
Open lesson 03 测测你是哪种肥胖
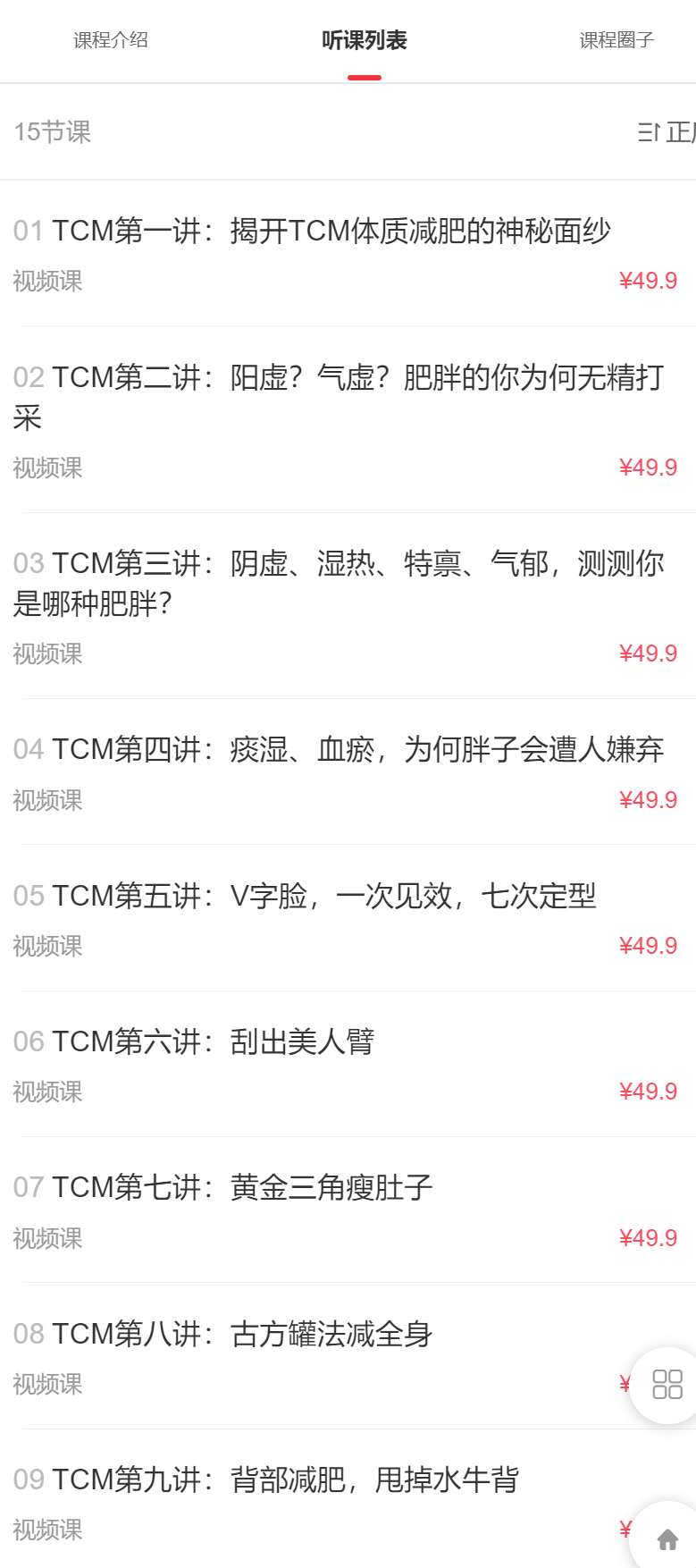(x=338, y=583)
